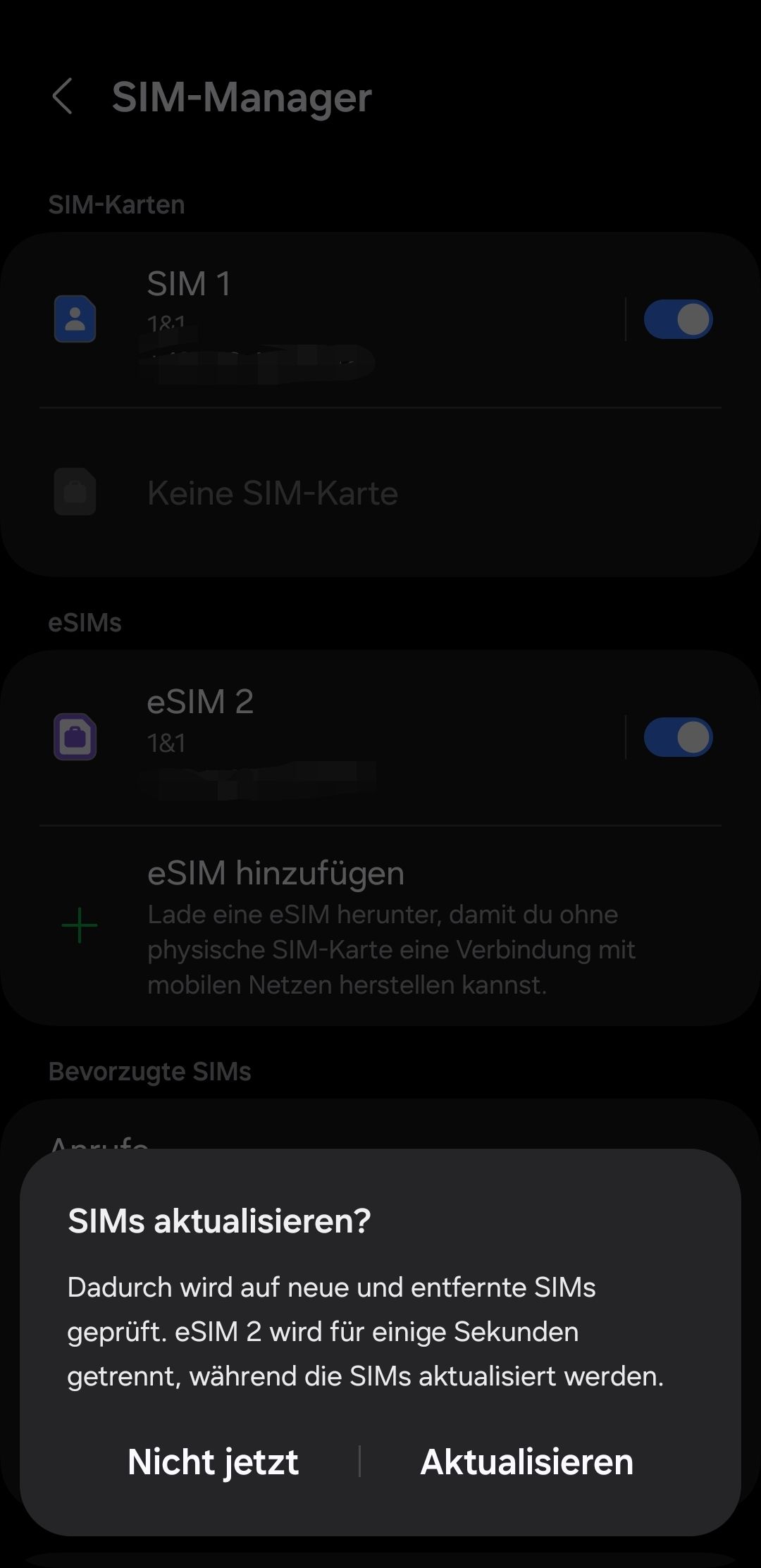Open SIM 1 settings via its row icon
The height and width of the screenshot is (1568, 761).
[x=74, y=319]
